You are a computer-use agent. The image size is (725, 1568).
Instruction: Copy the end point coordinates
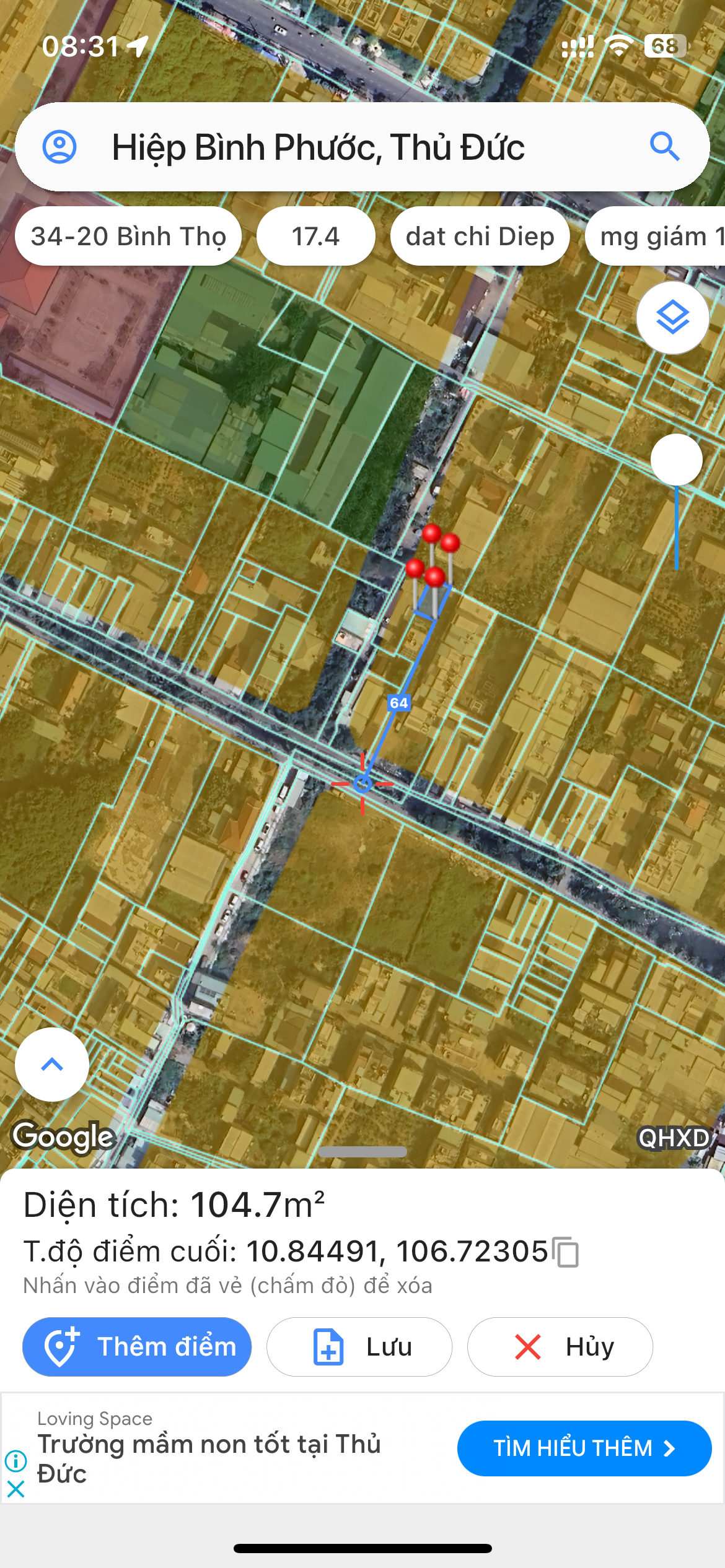(566, 1252)
